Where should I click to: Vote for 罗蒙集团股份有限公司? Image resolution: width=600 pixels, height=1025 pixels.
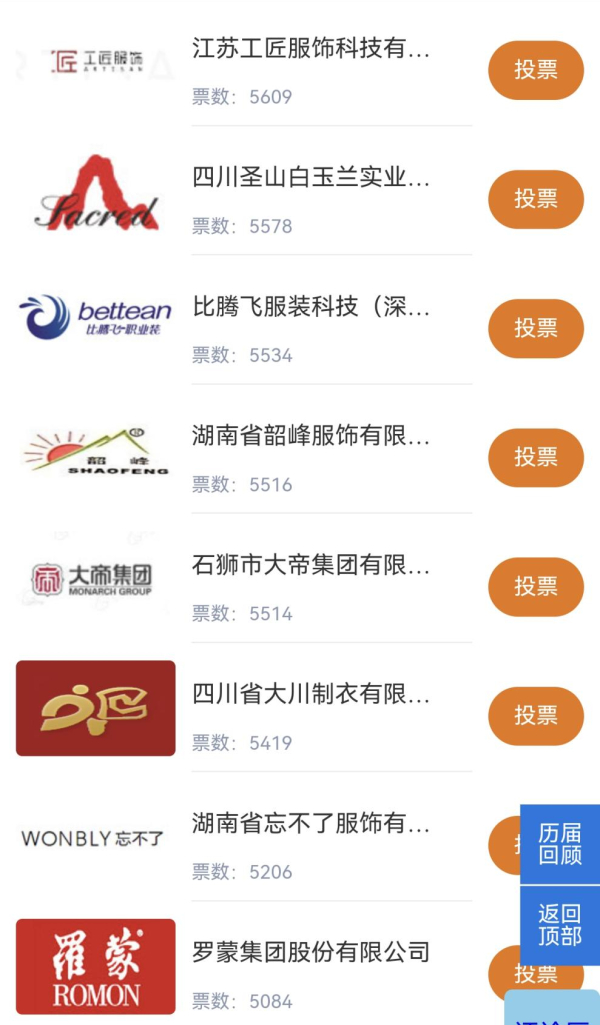pyautogui.click(x=500, y=973)
